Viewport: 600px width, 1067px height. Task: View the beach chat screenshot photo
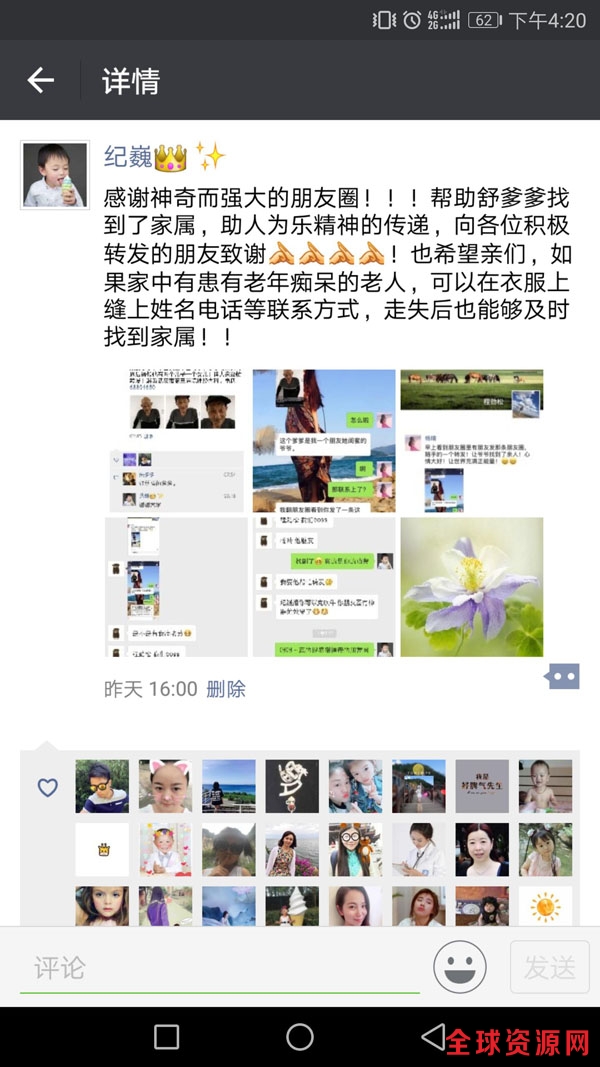click(x=324, y=440)
